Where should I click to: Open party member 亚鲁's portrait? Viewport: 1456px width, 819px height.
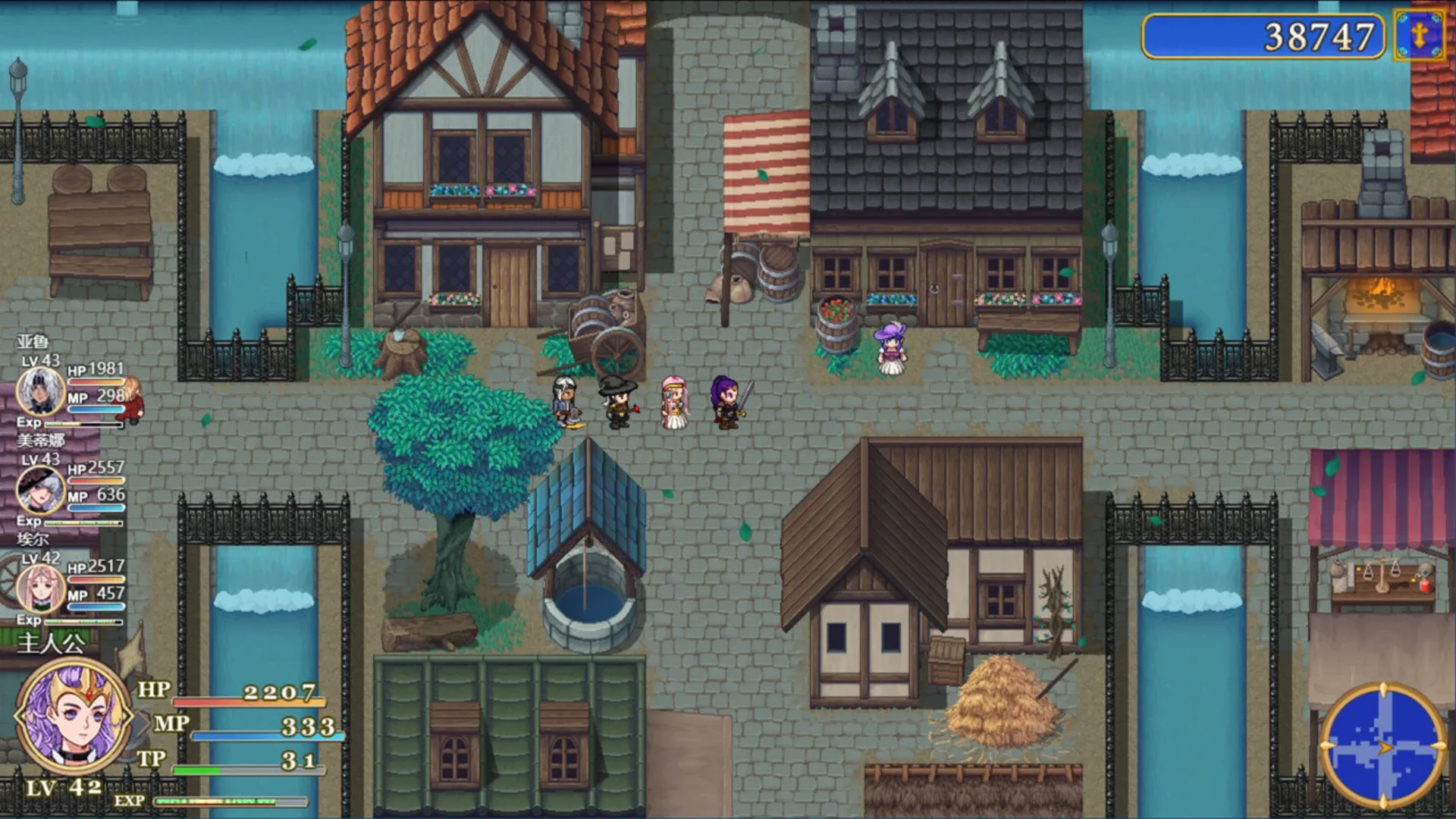coord(41,392)
